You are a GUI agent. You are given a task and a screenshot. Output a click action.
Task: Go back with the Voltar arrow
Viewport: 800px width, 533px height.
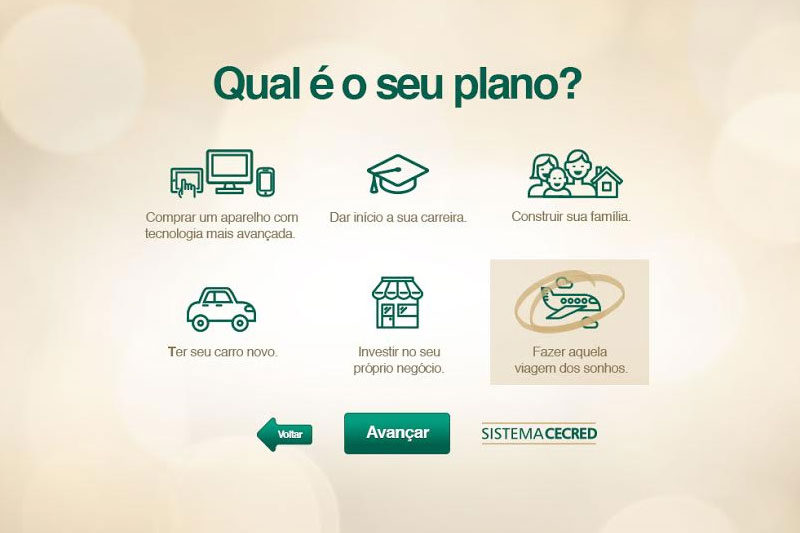pyautogui.click(x=285, y=435)
